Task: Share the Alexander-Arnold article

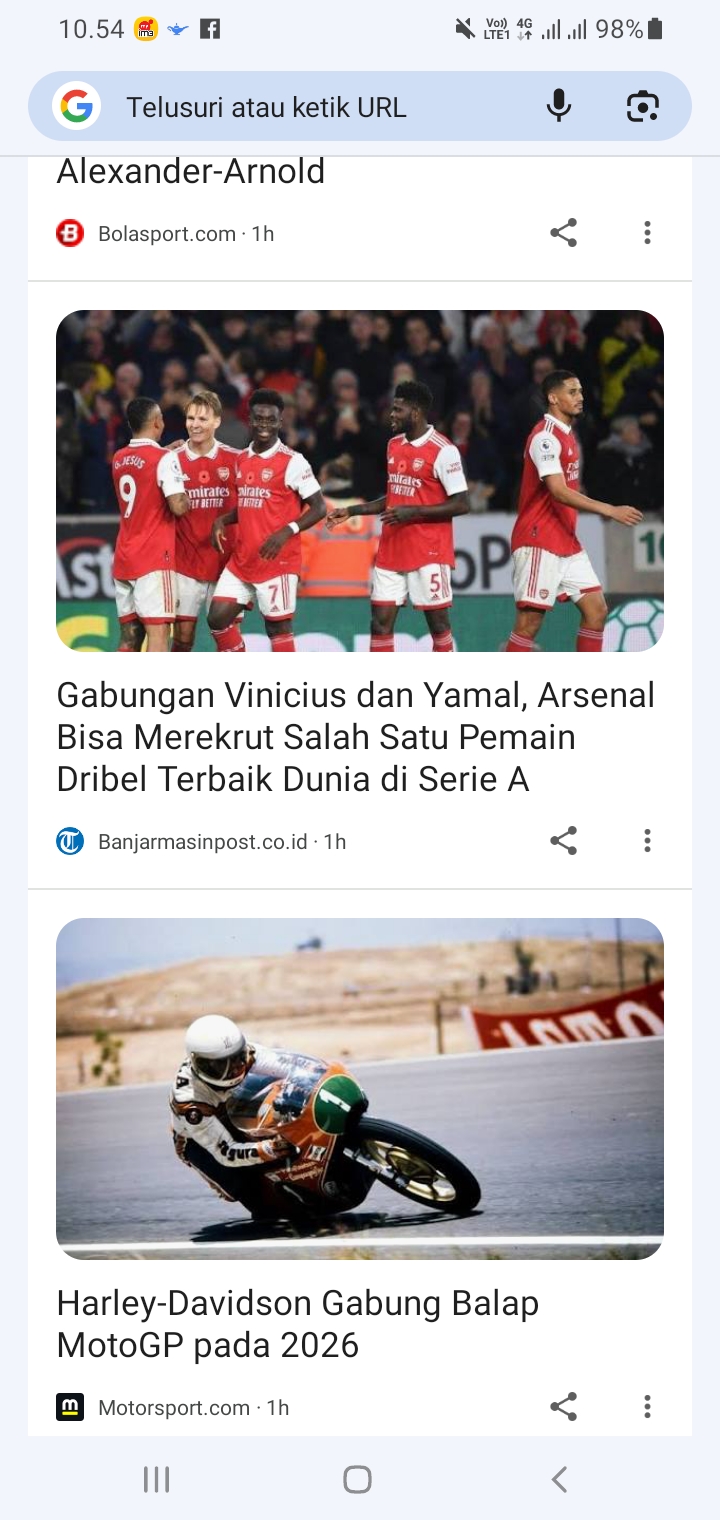Action: click(563, 232)
